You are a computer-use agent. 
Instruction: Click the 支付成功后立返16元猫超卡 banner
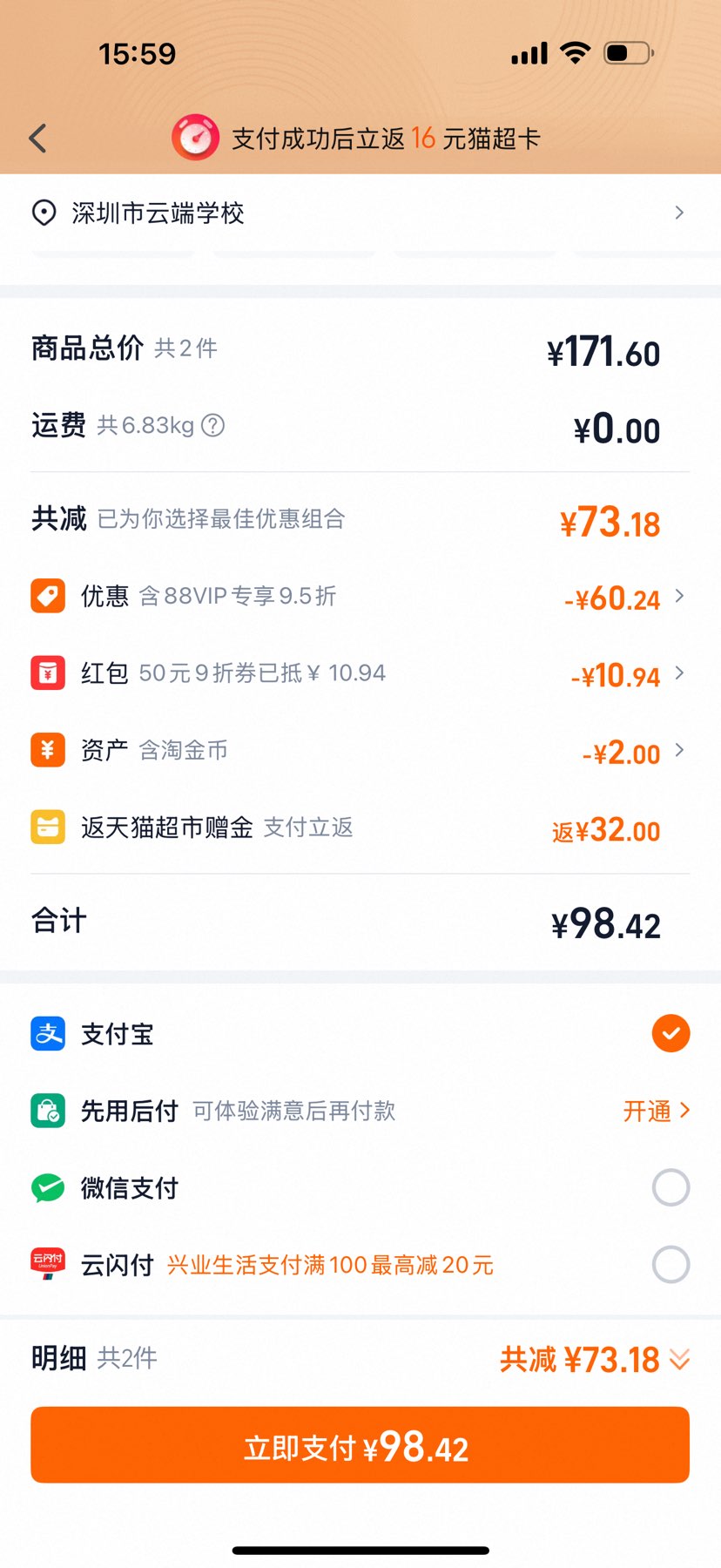[x=360, y=138]
